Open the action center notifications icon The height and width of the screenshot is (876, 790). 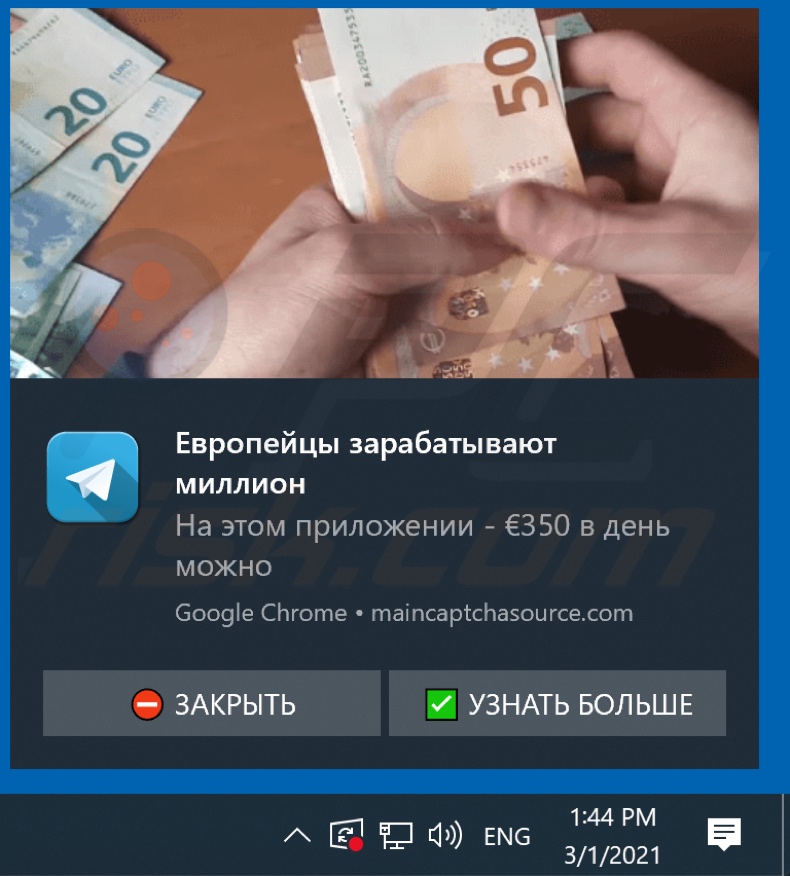click(x=723, y=833)
